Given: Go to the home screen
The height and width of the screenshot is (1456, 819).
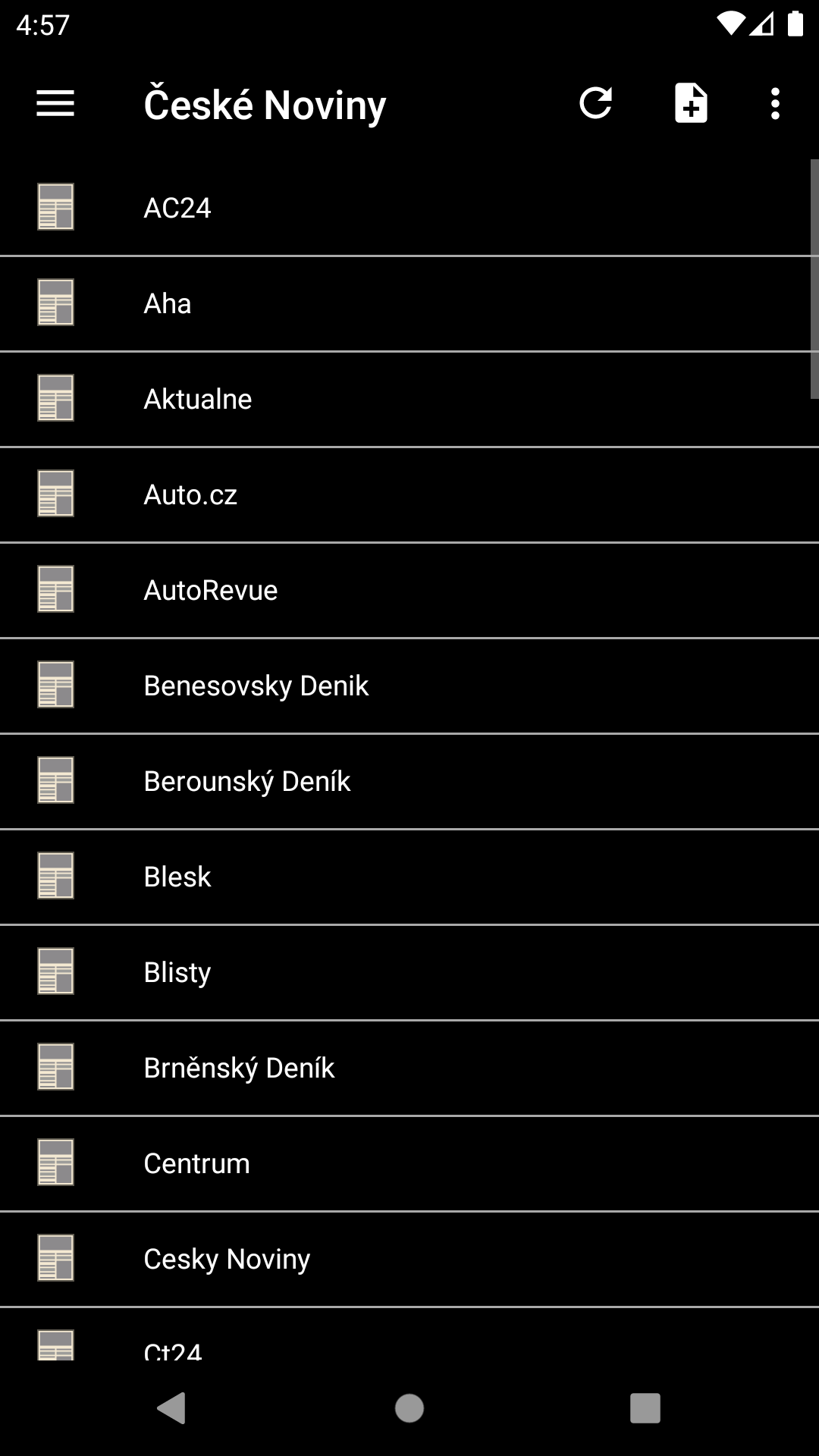Looking at the screenshot, I should 409,1408.
